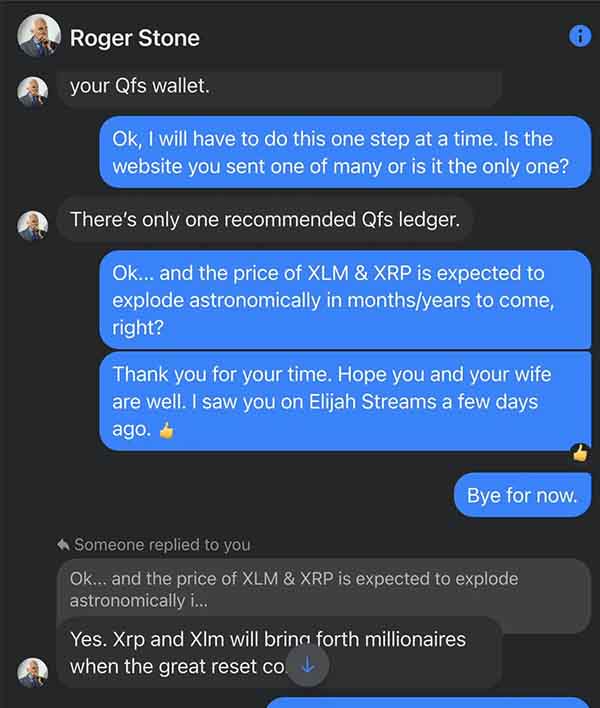View thumbs-up reaction on Elijah Streams message
600x708 pixels.
[580, 453]
